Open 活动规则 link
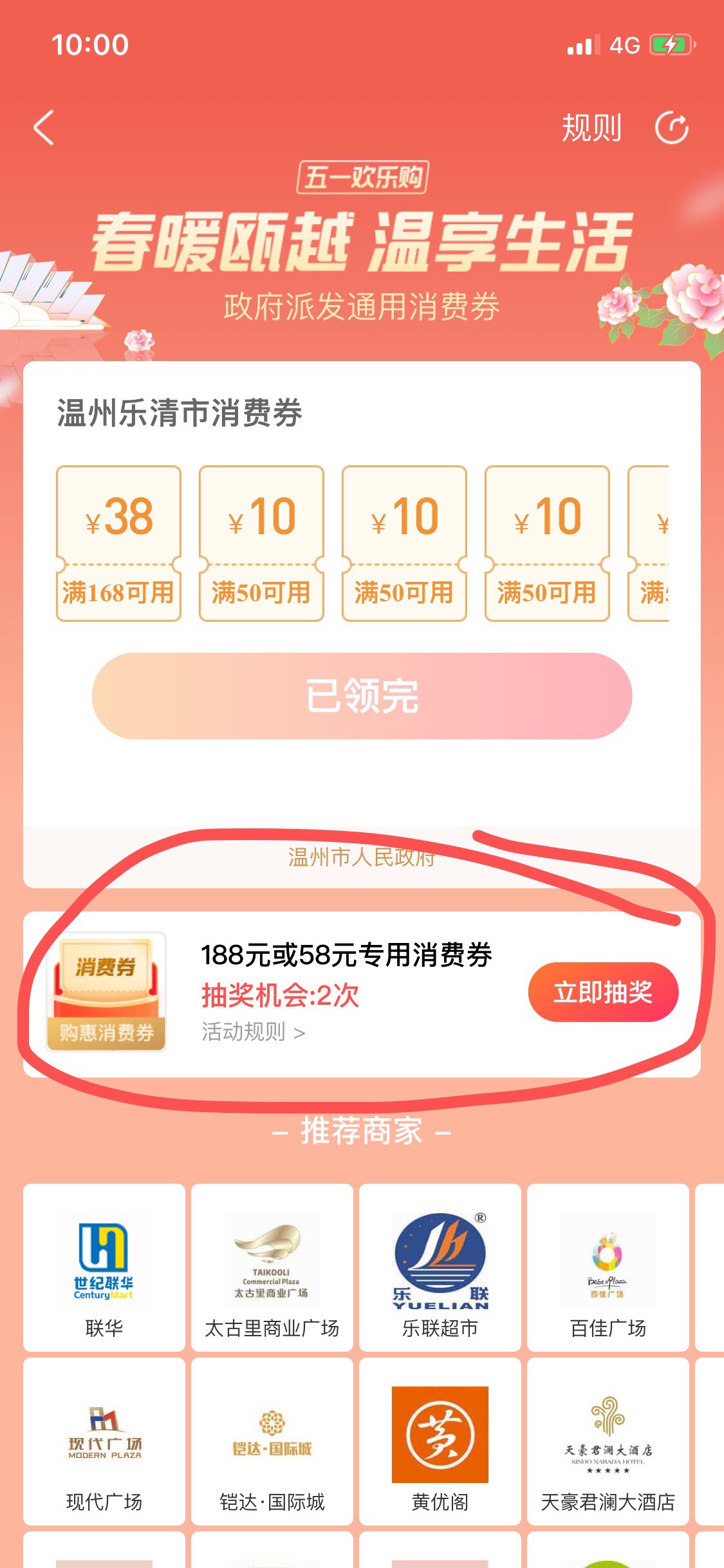 [x=253, y=1032]
